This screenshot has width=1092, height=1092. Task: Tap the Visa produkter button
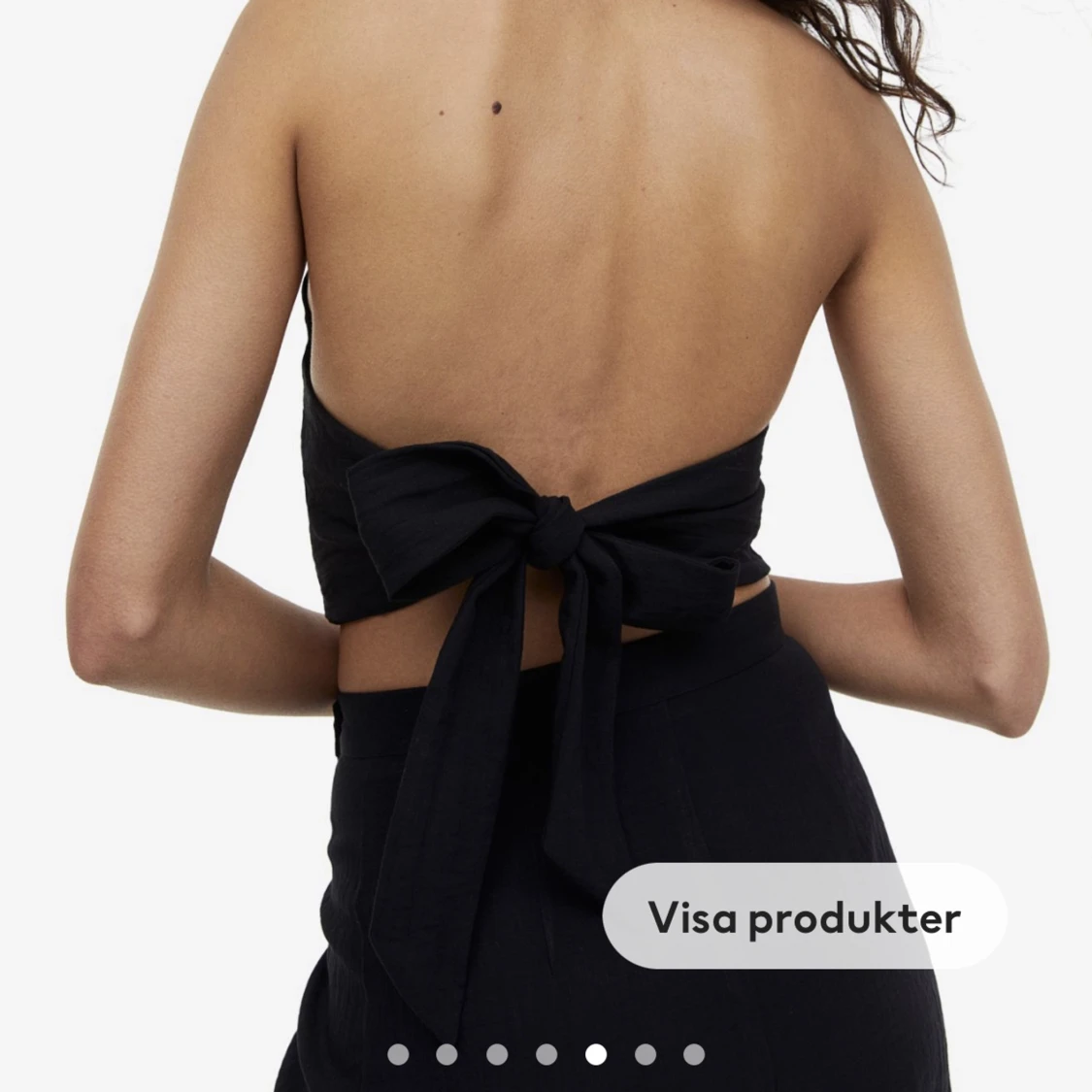pyautogui.click(x=804, y=916)
